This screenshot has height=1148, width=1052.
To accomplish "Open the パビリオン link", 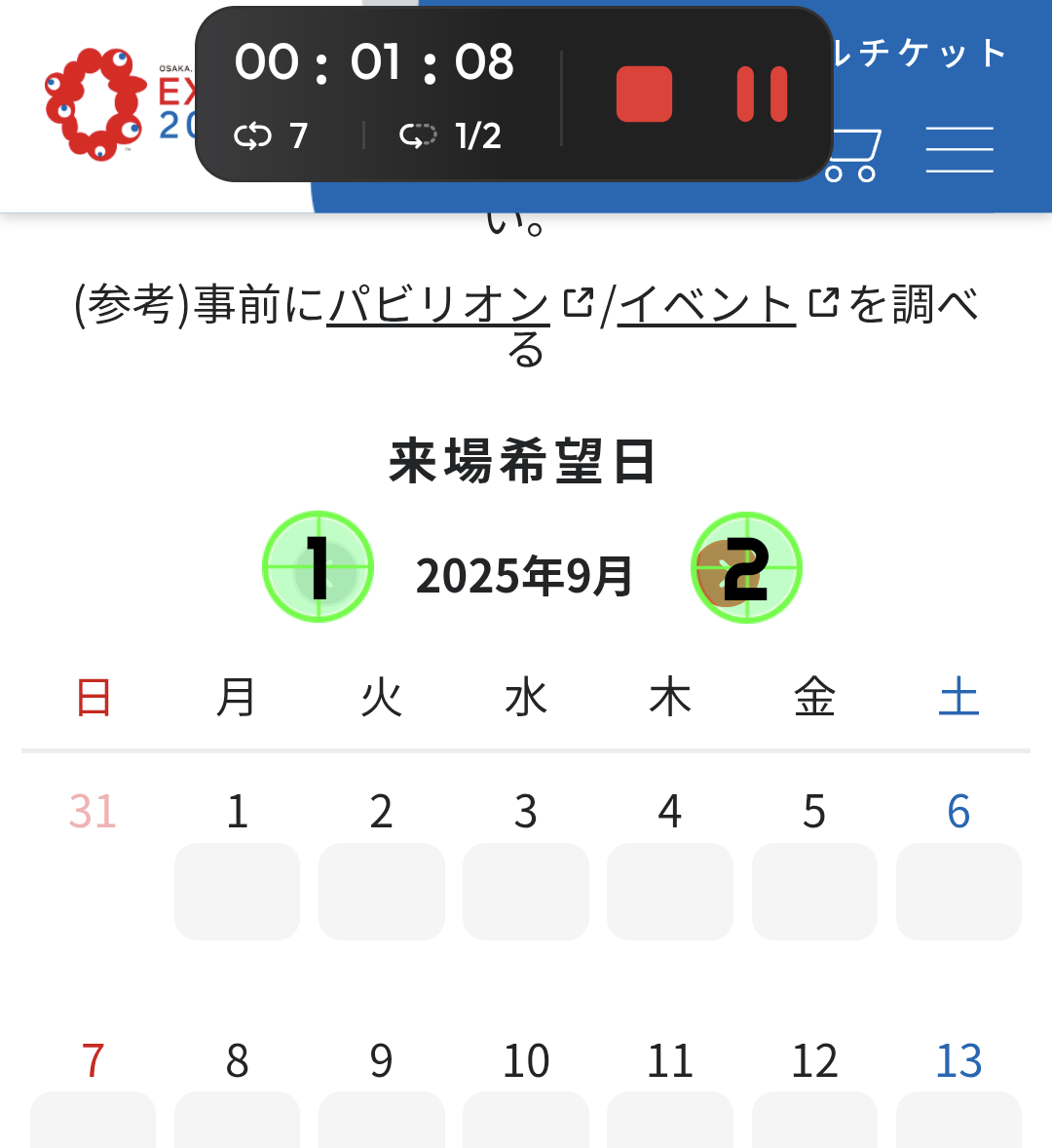I will (x=438, y=304).
